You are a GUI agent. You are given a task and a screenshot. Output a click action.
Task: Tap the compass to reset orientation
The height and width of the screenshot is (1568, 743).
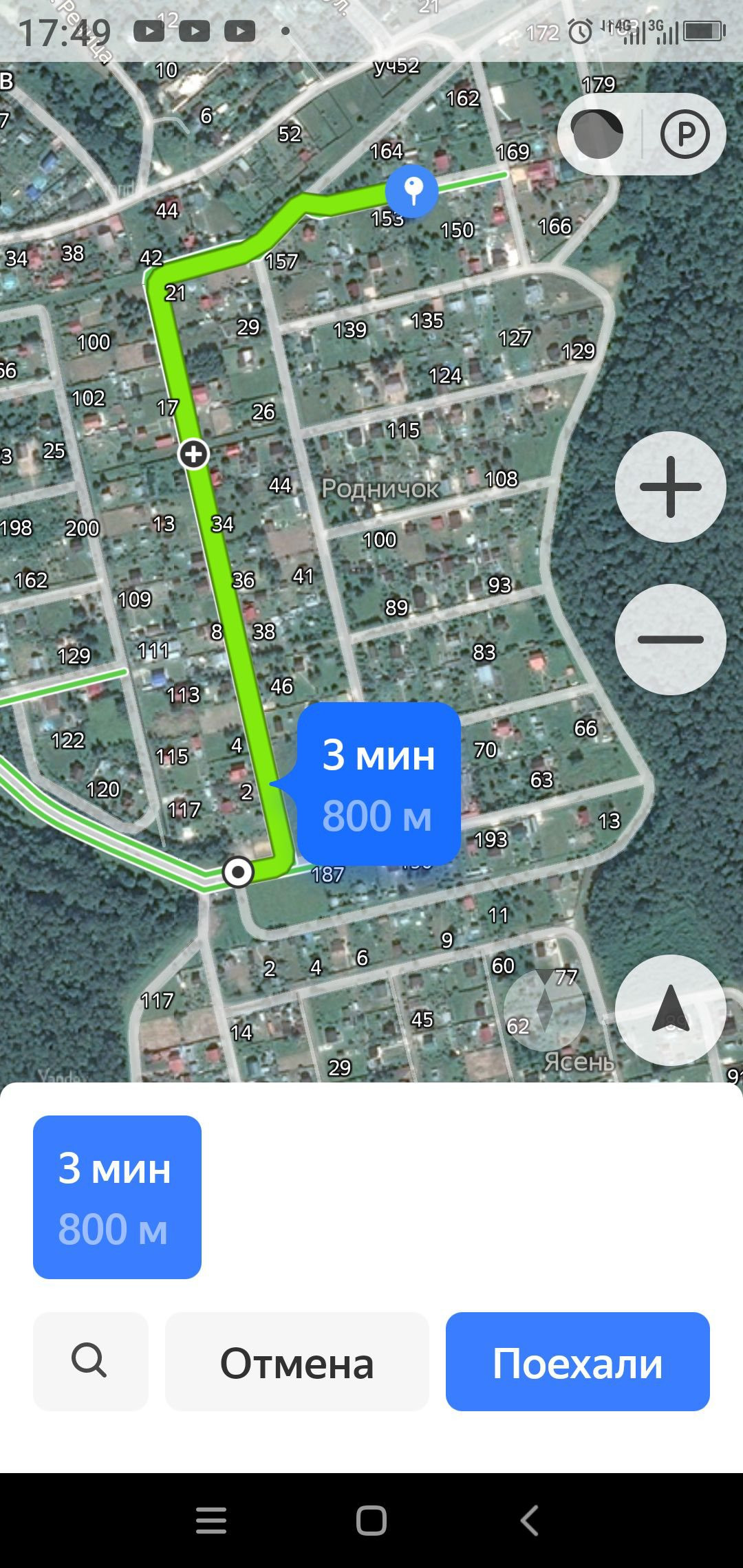click(544, 1010)
